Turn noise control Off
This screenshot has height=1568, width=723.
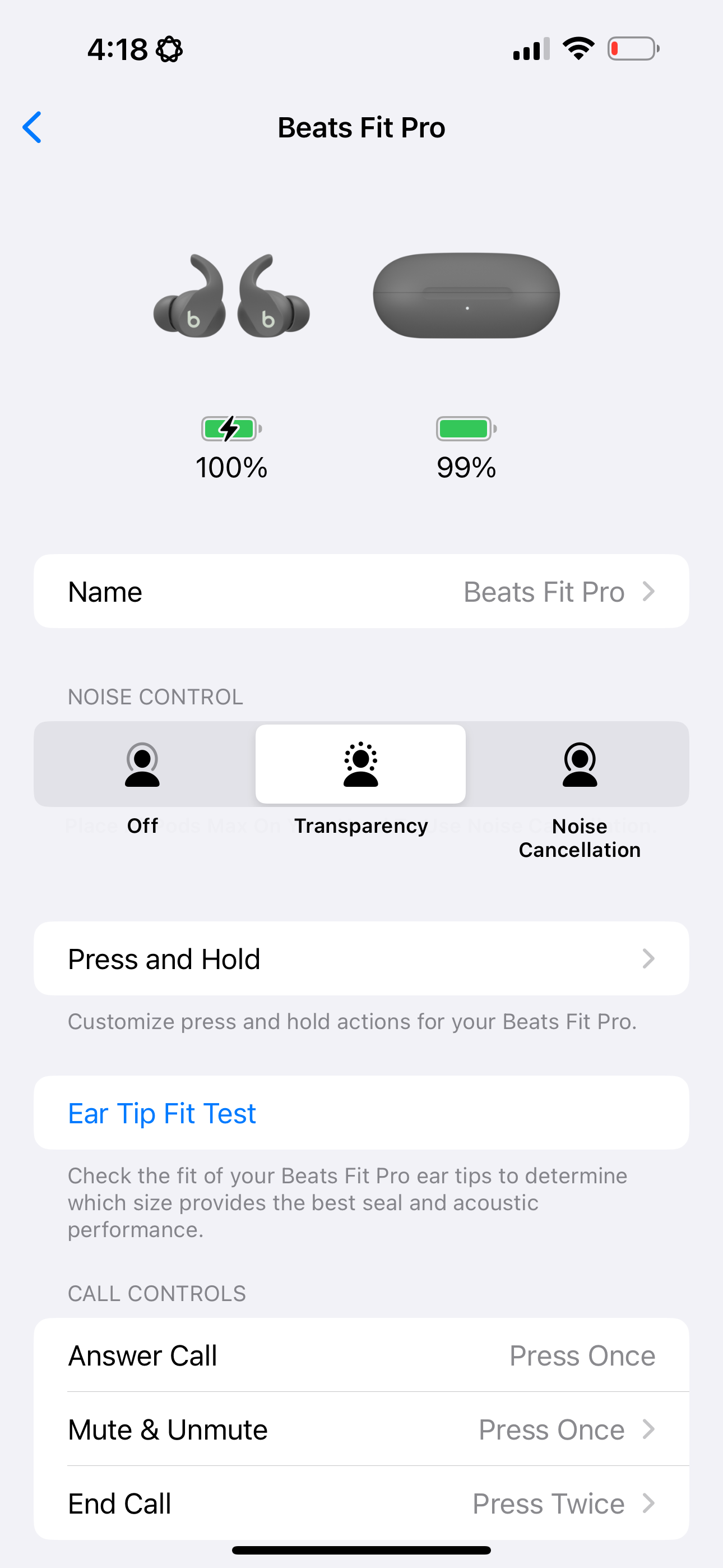click(142, 764)
